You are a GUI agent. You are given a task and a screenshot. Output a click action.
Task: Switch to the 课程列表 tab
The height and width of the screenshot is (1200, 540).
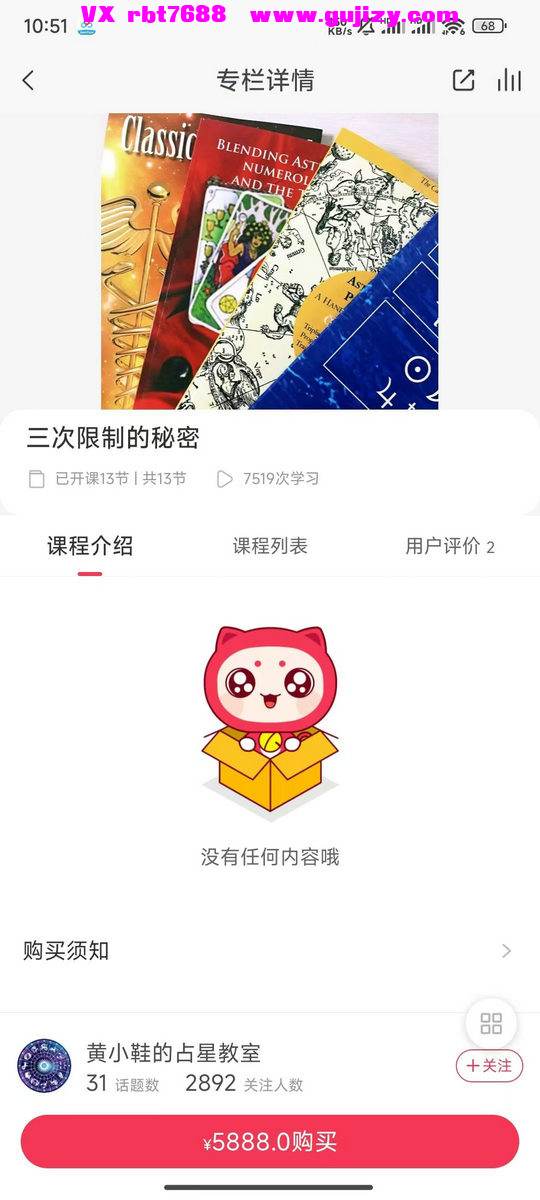click(x=270, y=546)
